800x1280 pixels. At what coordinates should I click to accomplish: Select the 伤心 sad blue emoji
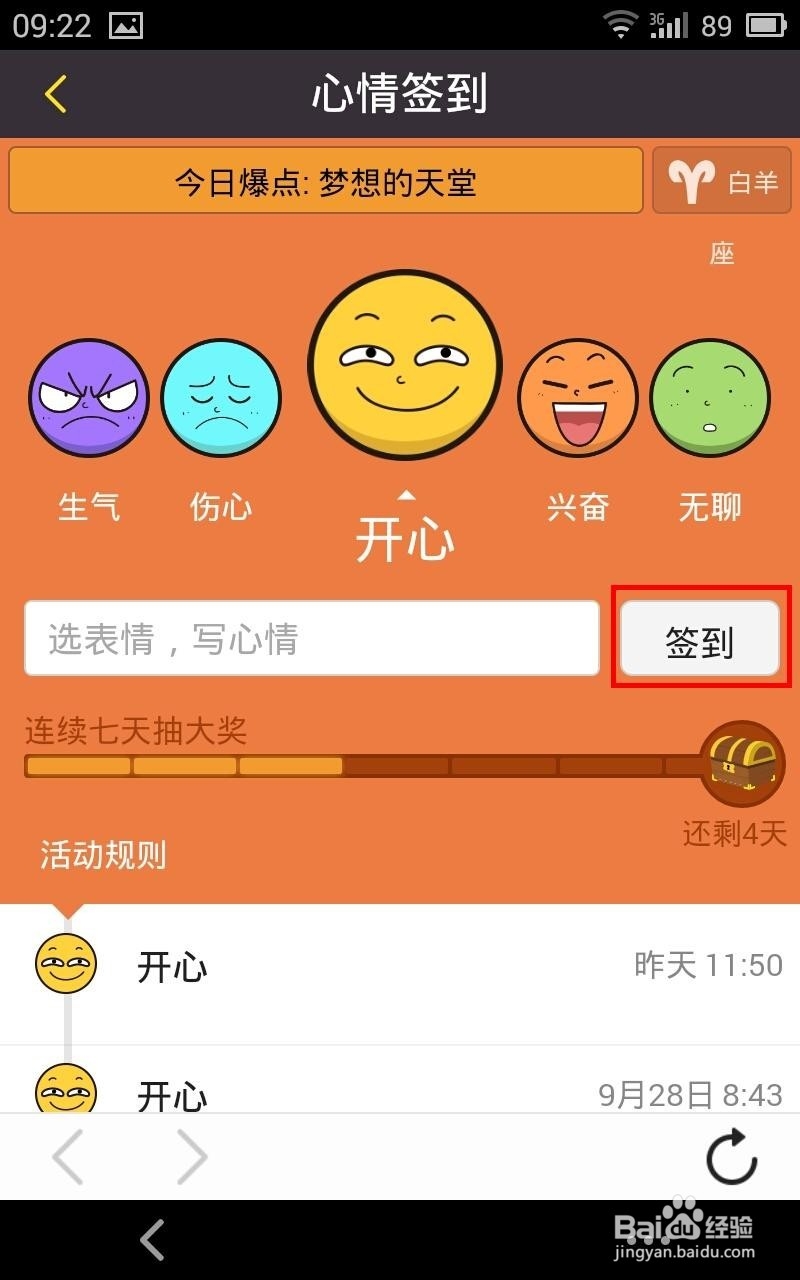pos(221,397)
